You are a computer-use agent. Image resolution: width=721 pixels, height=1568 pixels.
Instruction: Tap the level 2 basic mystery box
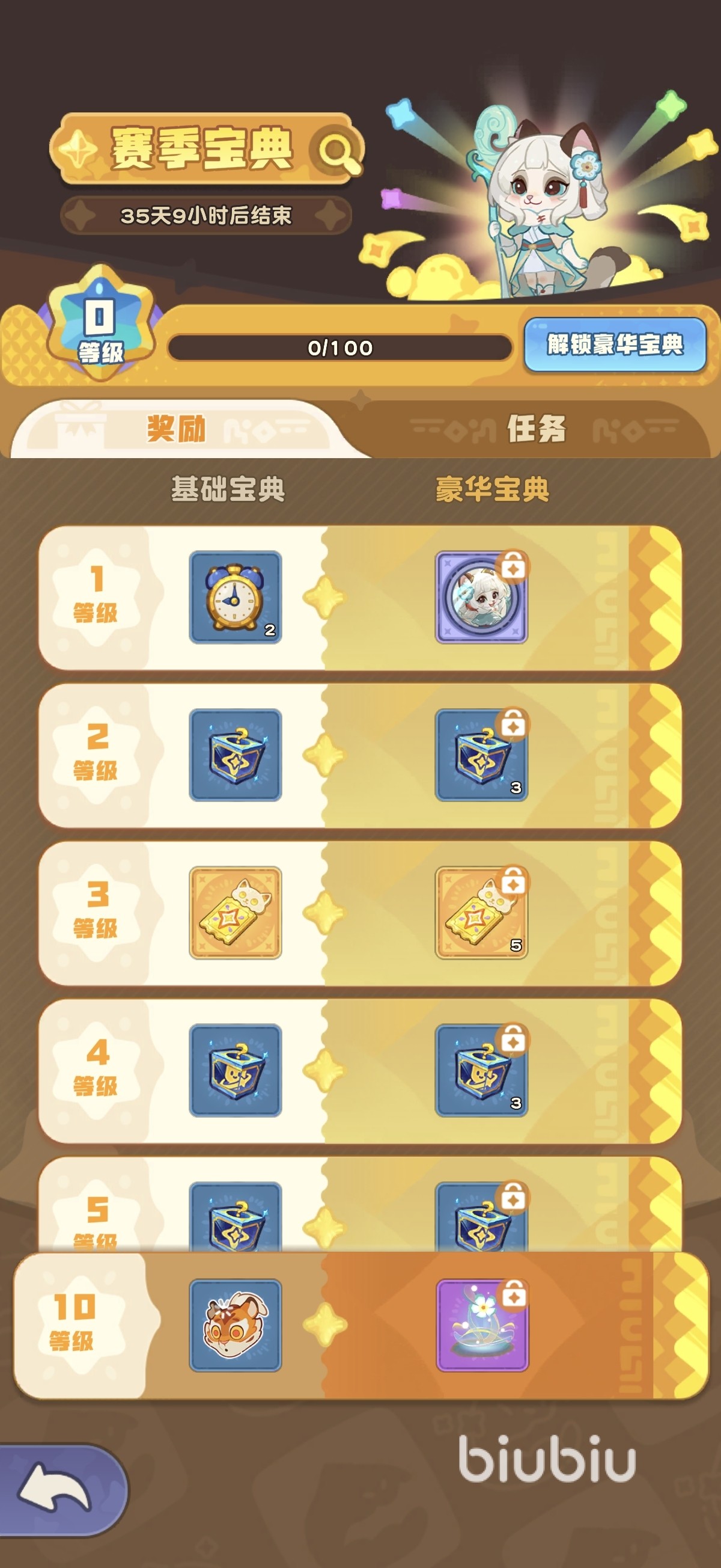click(236, 755)
